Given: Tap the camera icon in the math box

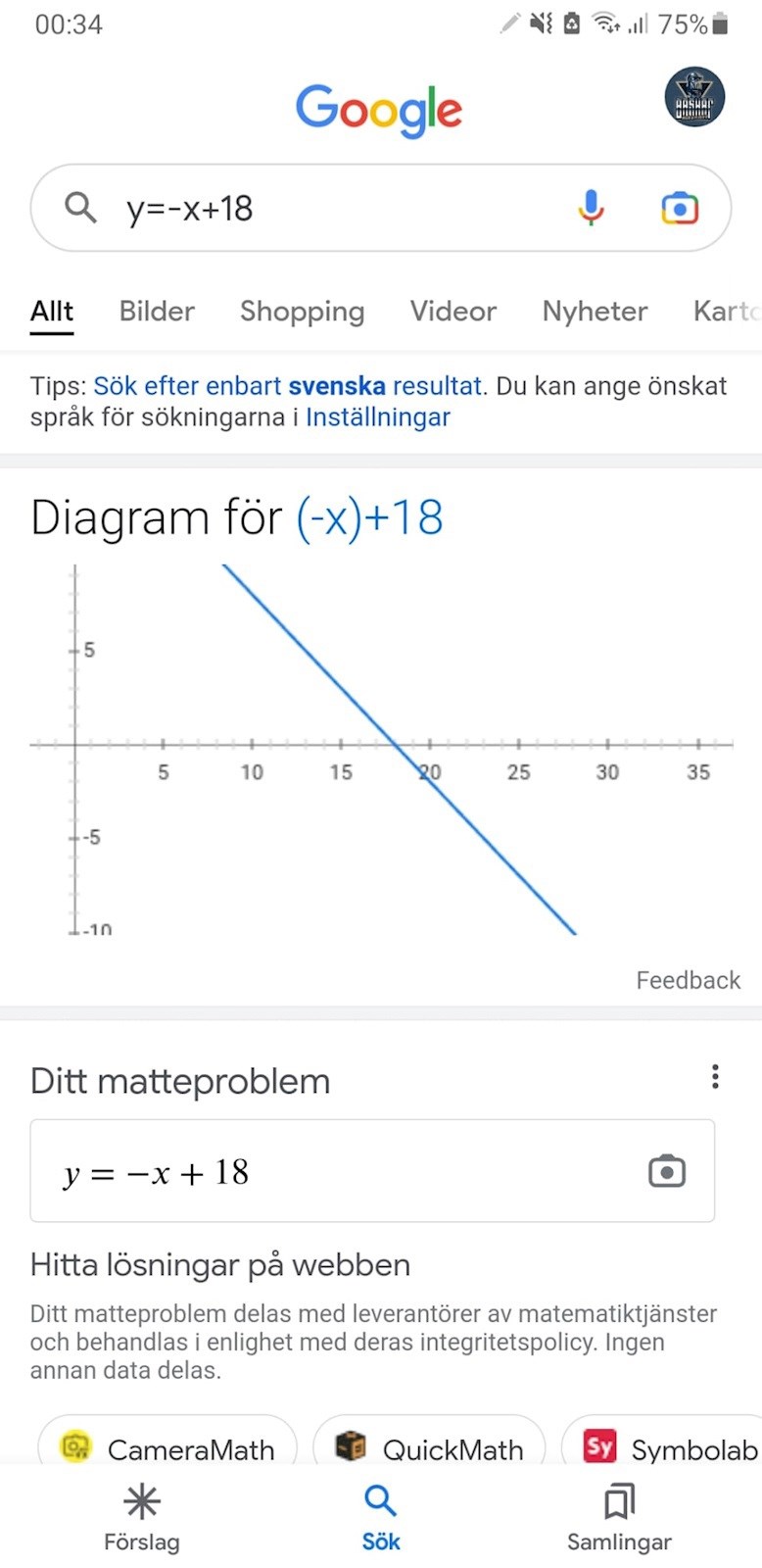Looking at the screenshot, I should (667, 1171).
